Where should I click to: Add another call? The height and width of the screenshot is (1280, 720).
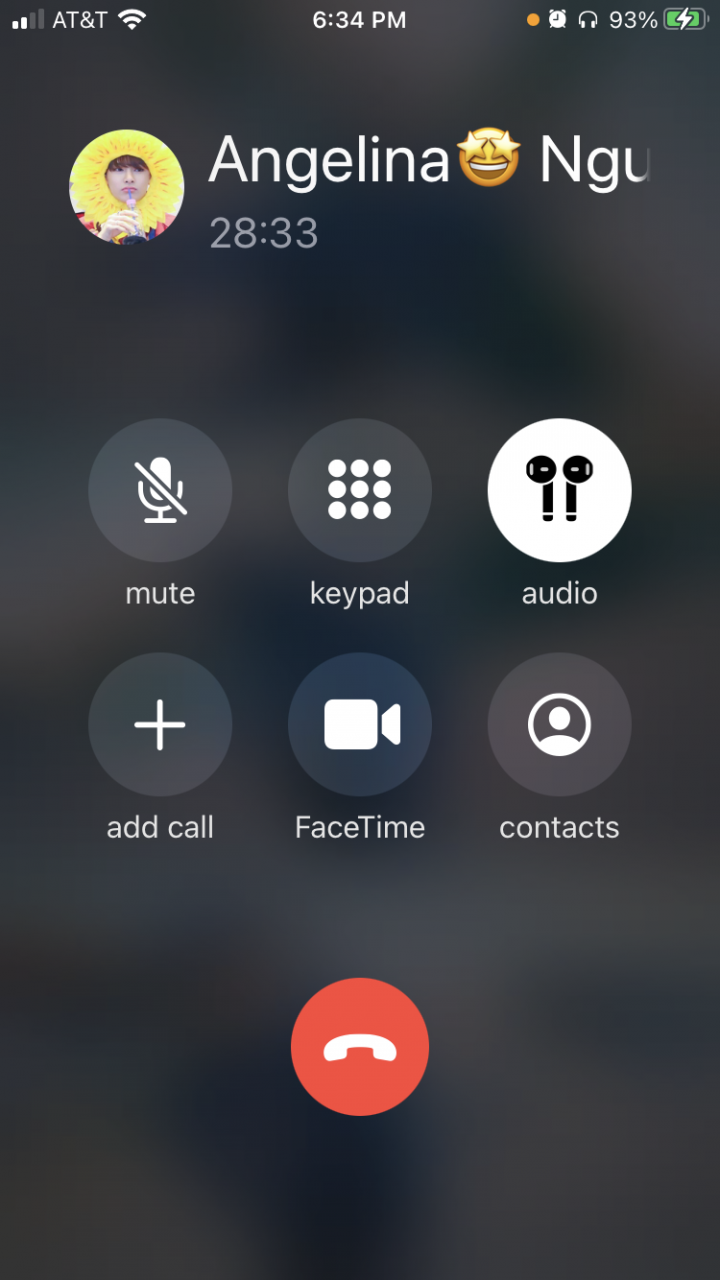pyautogui.click(x=160, y=724)
